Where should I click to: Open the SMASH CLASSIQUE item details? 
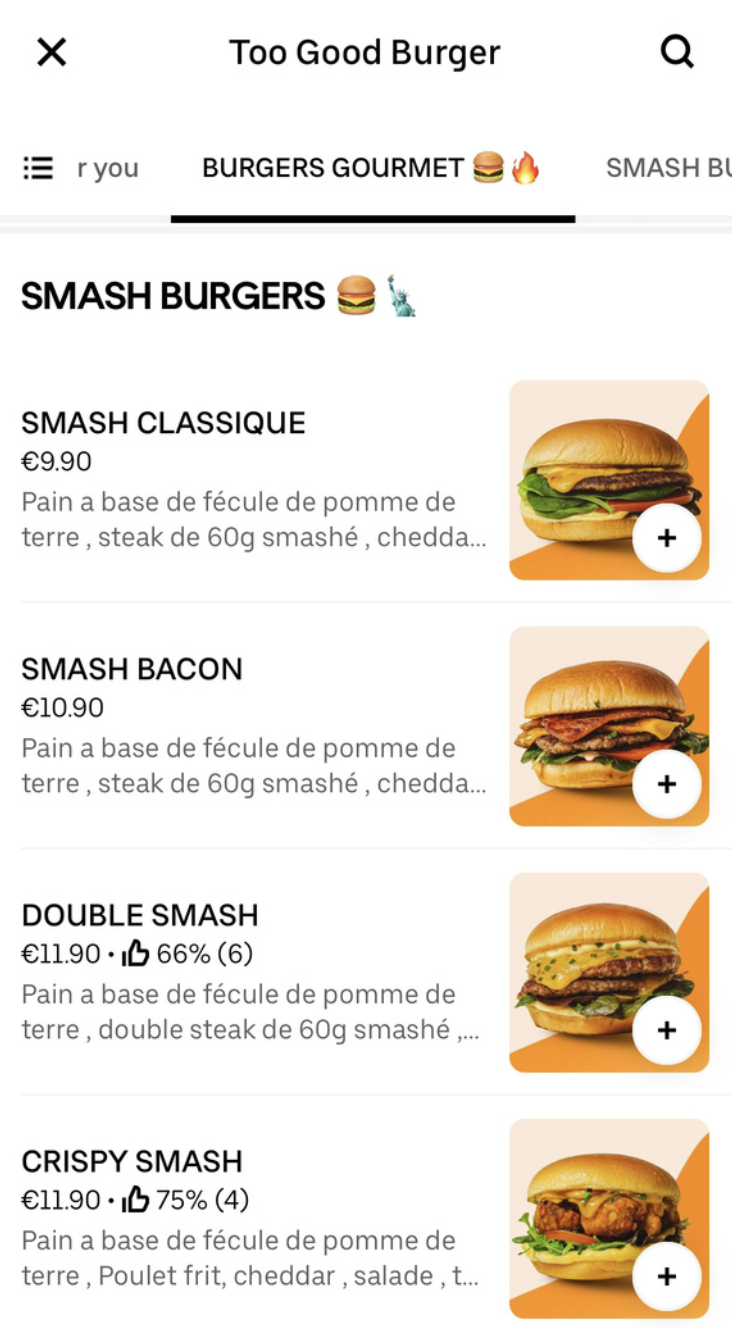tap(254, 480)
